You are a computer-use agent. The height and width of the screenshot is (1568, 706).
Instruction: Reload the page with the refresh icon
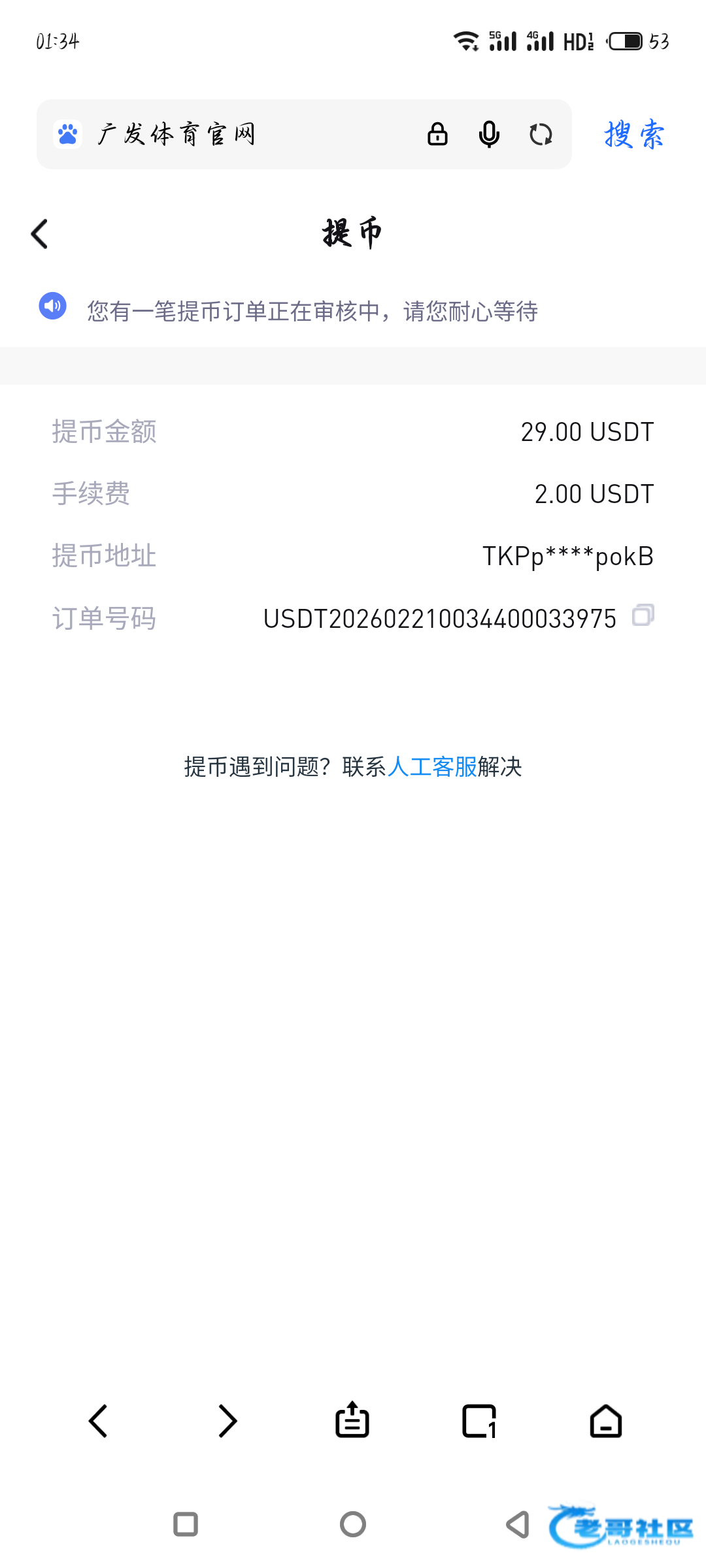point(541,135)
